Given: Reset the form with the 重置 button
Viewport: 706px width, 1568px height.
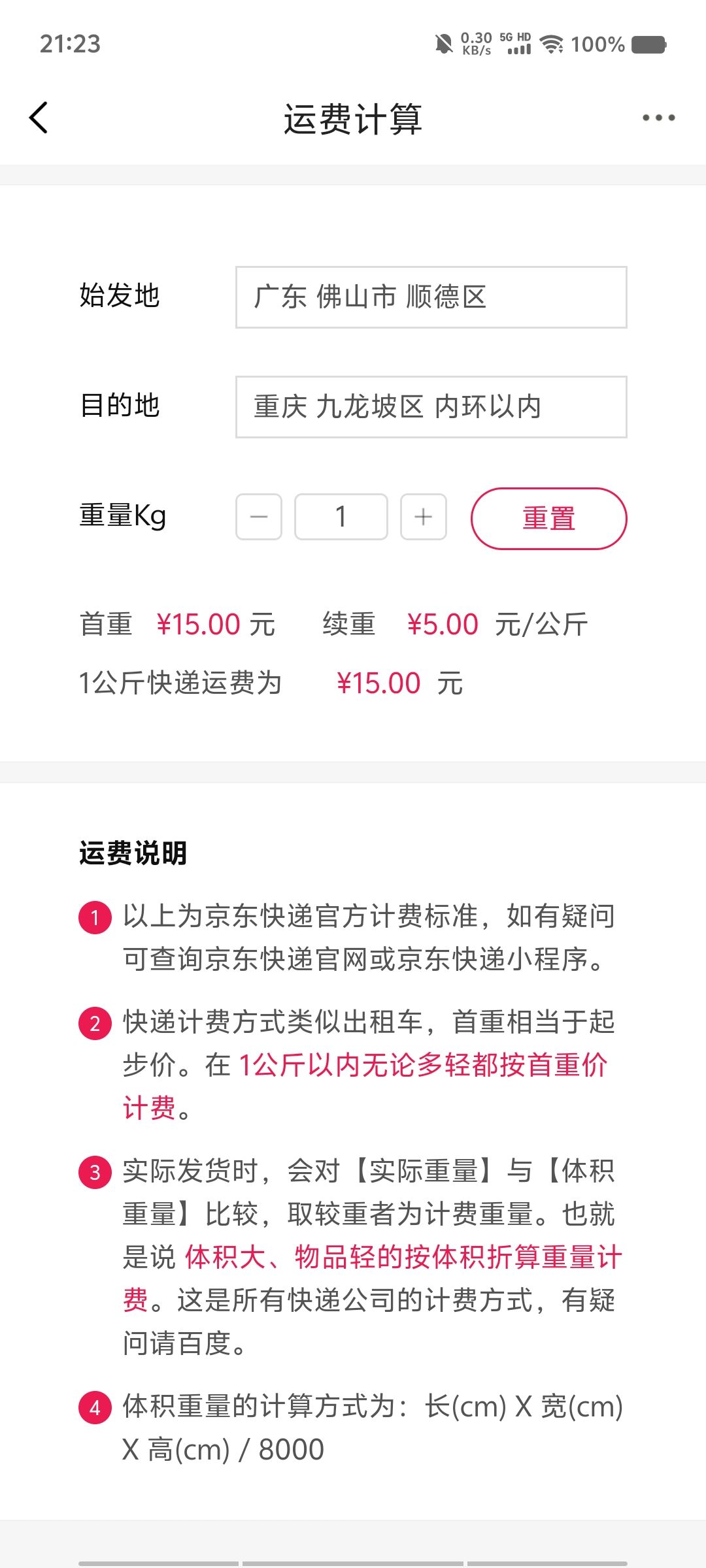Looking at the screenshot, I should (x=549, y=519).
